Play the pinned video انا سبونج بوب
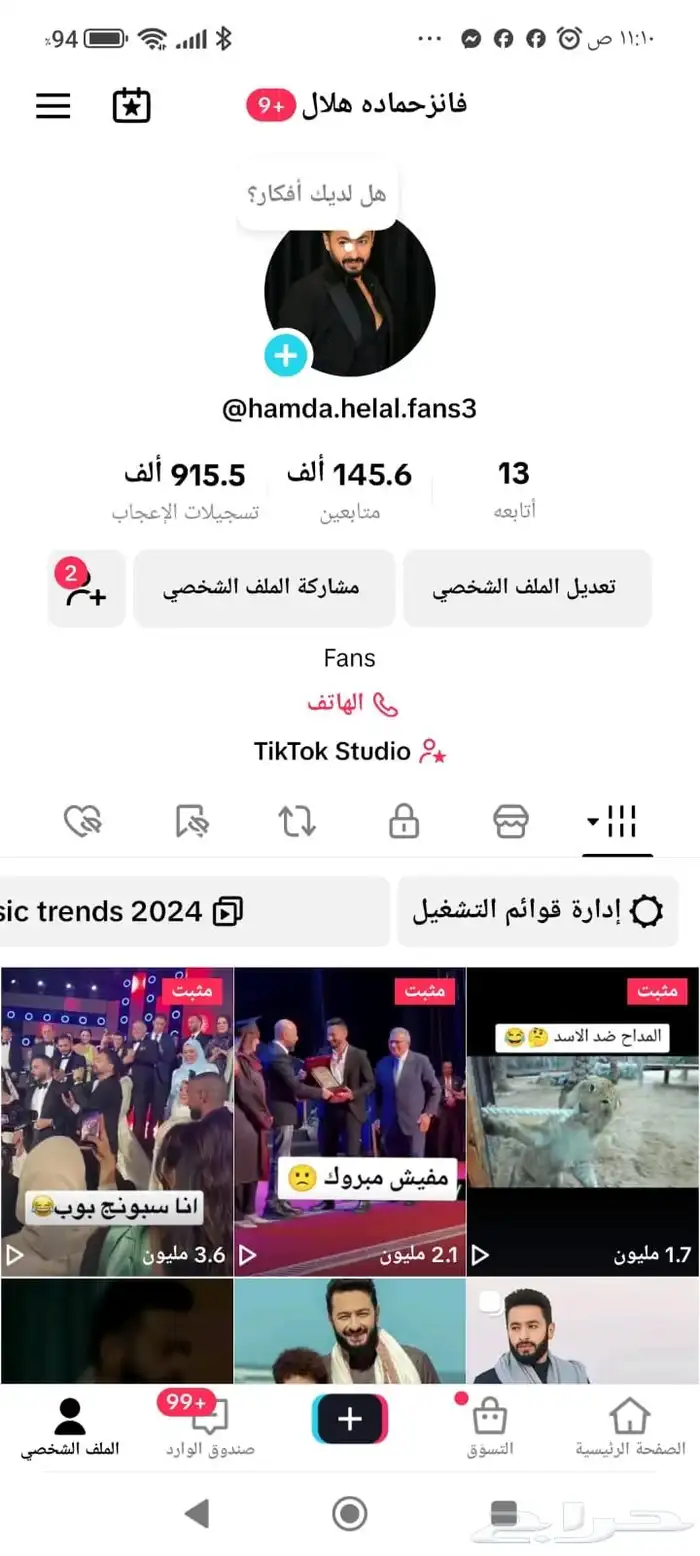 [x=116, y=1120]
